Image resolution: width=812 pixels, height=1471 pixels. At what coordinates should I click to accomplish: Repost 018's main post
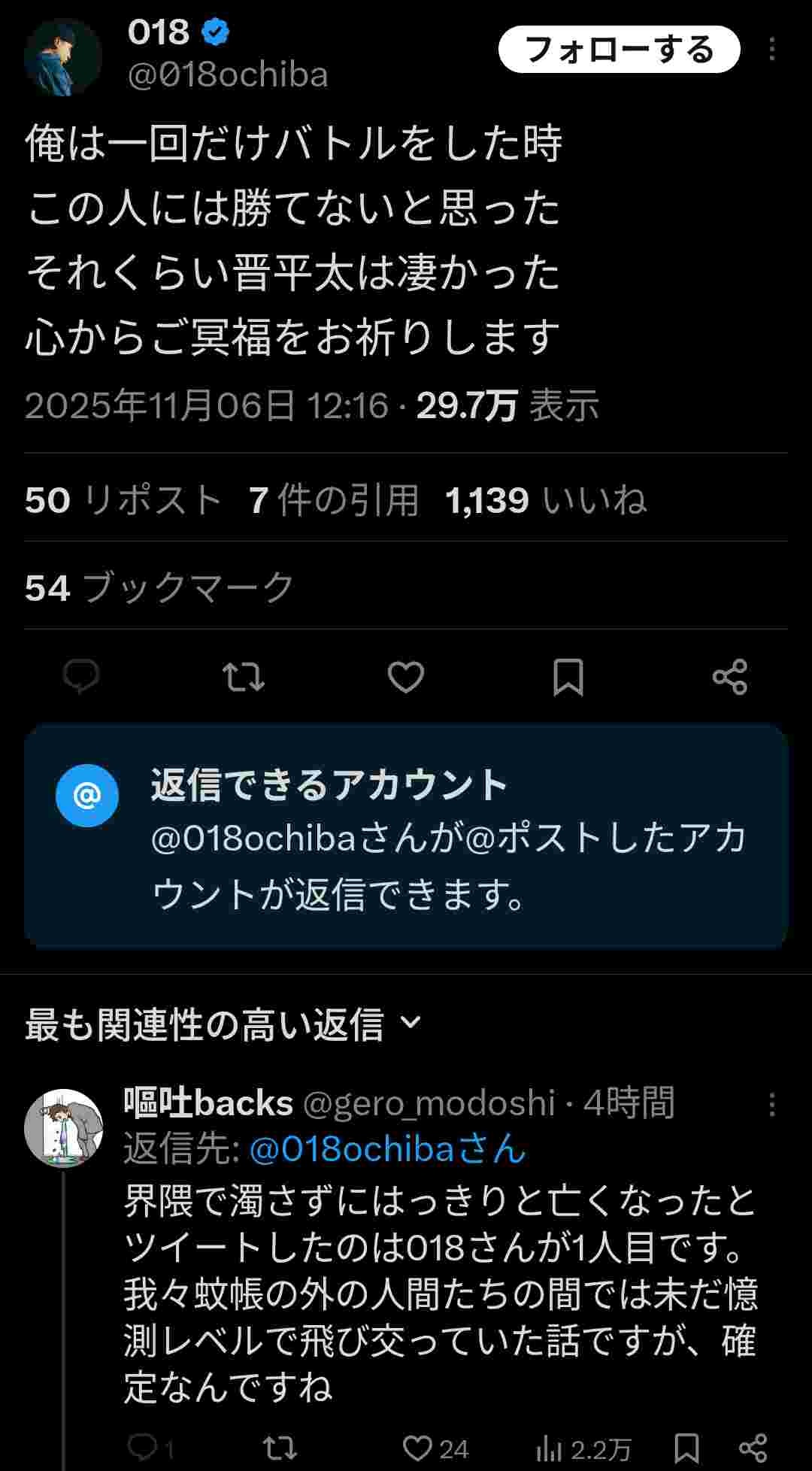coord(244,676)
